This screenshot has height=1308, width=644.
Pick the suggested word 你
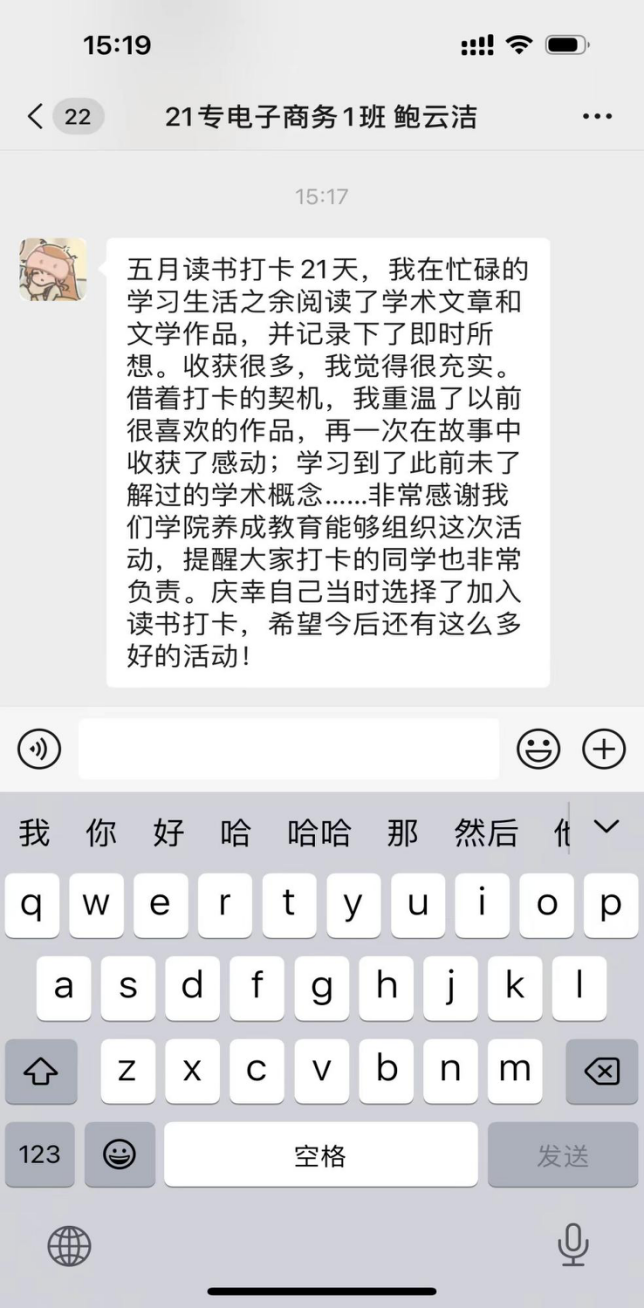point(101,832)
